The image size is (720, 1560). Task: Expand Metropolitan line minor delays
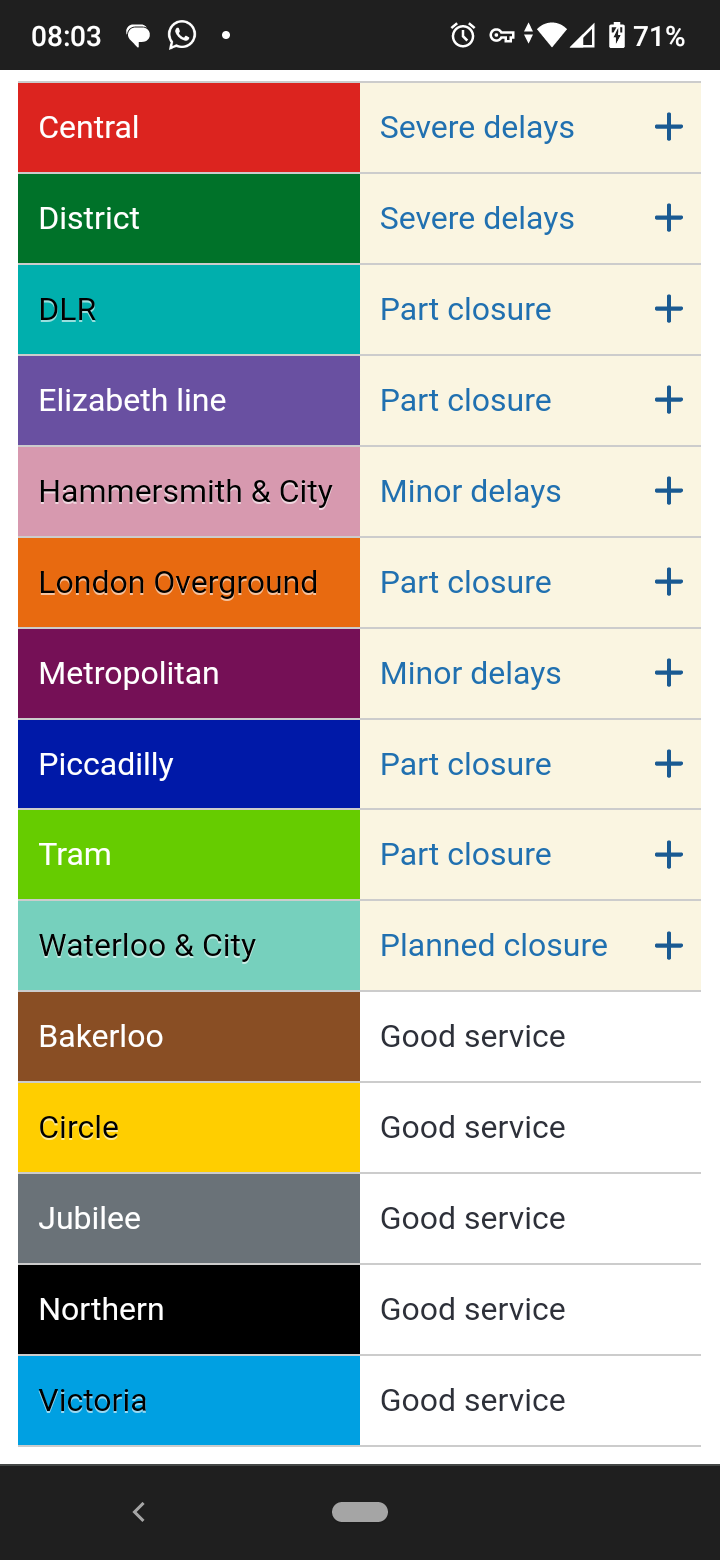[x=668, y=673]
